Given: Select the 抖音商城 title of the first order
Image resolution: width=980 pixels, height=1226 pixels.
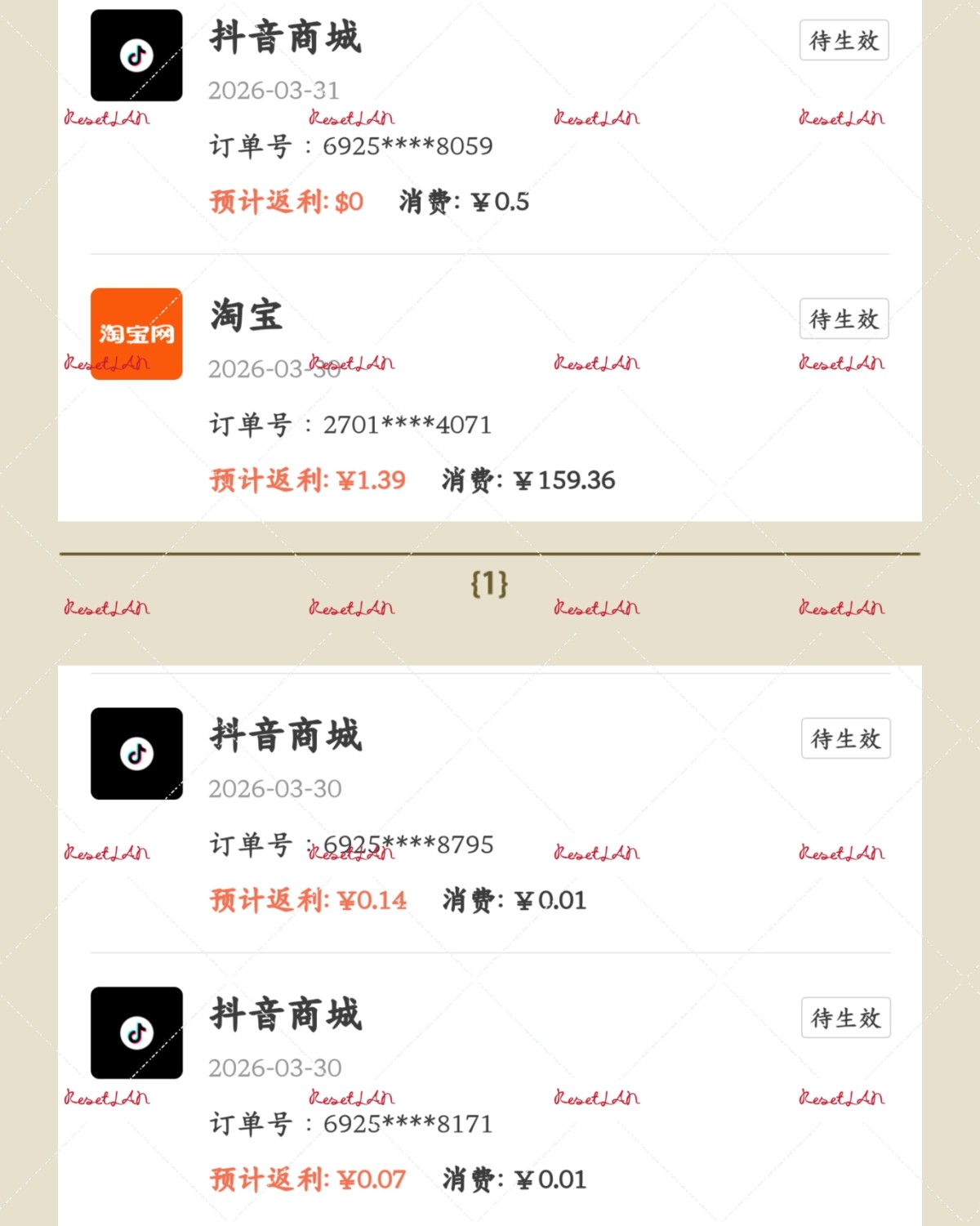Looking at the screenshot, I should click(287, 37).
